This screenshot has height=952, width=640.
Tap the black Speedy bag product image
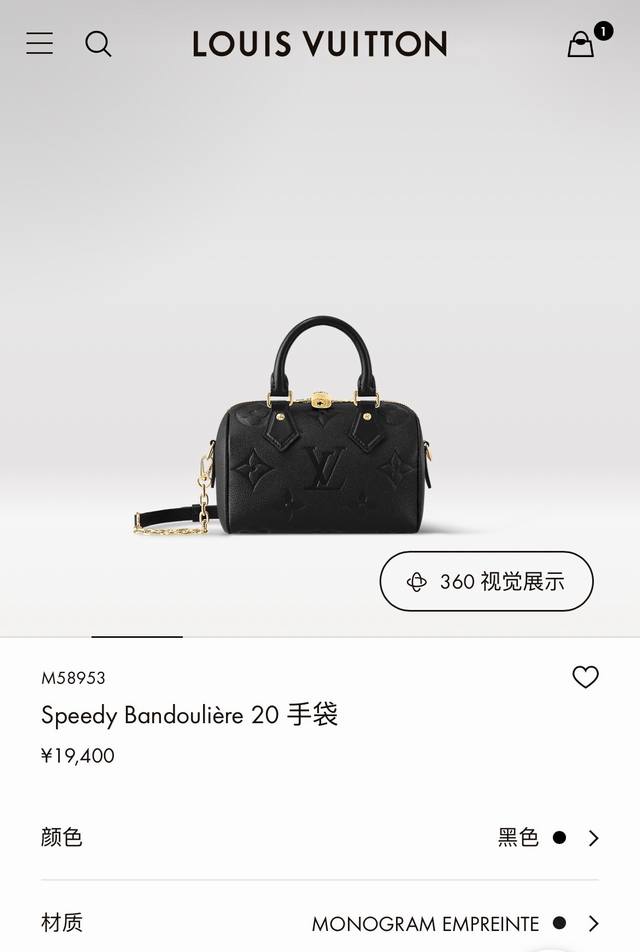click(x=318, y=430)
